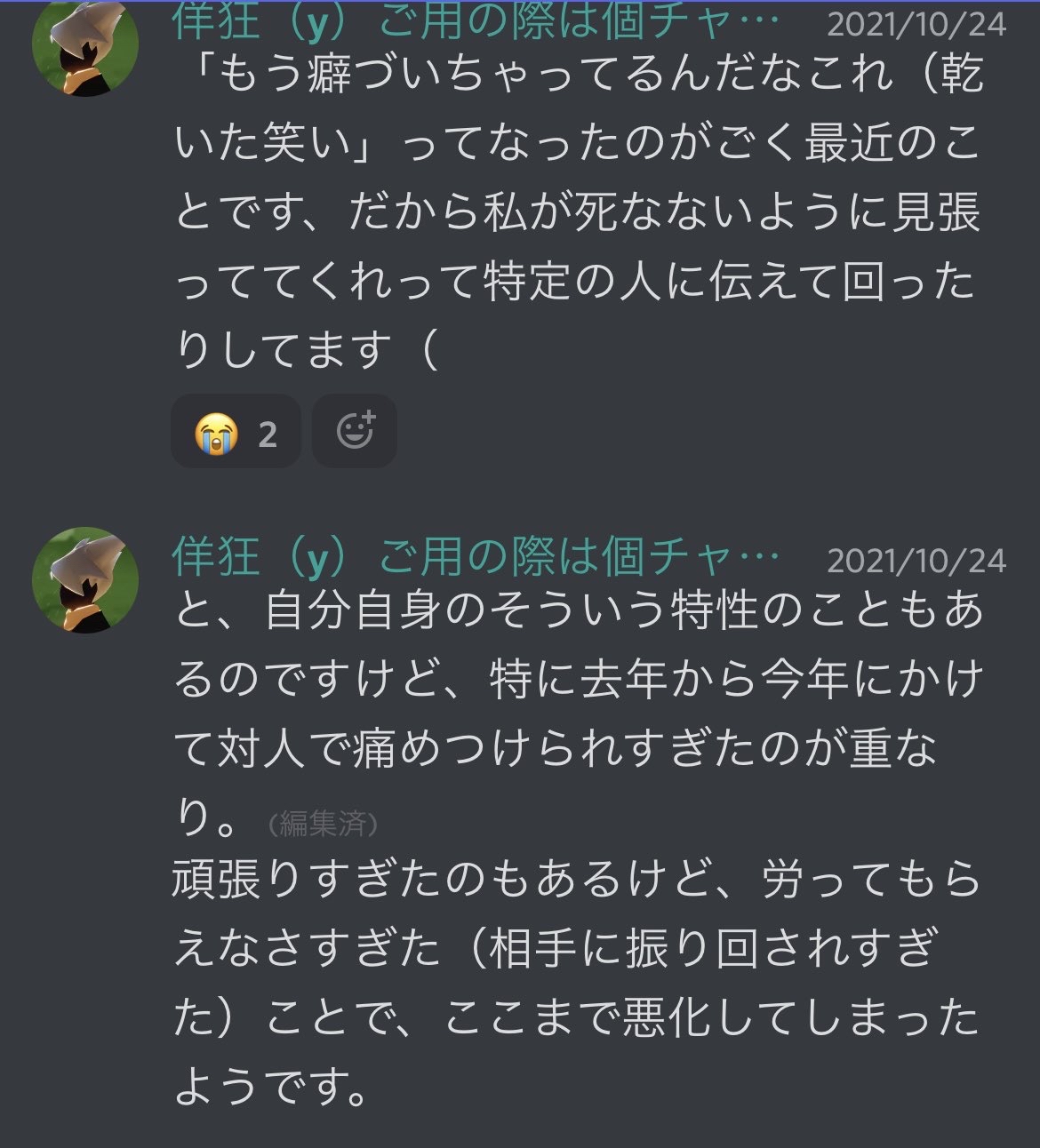Tap the username above the "と、自分自身の" message
The height and width of the screenshot is (1148, 1040).
point(476,558)
